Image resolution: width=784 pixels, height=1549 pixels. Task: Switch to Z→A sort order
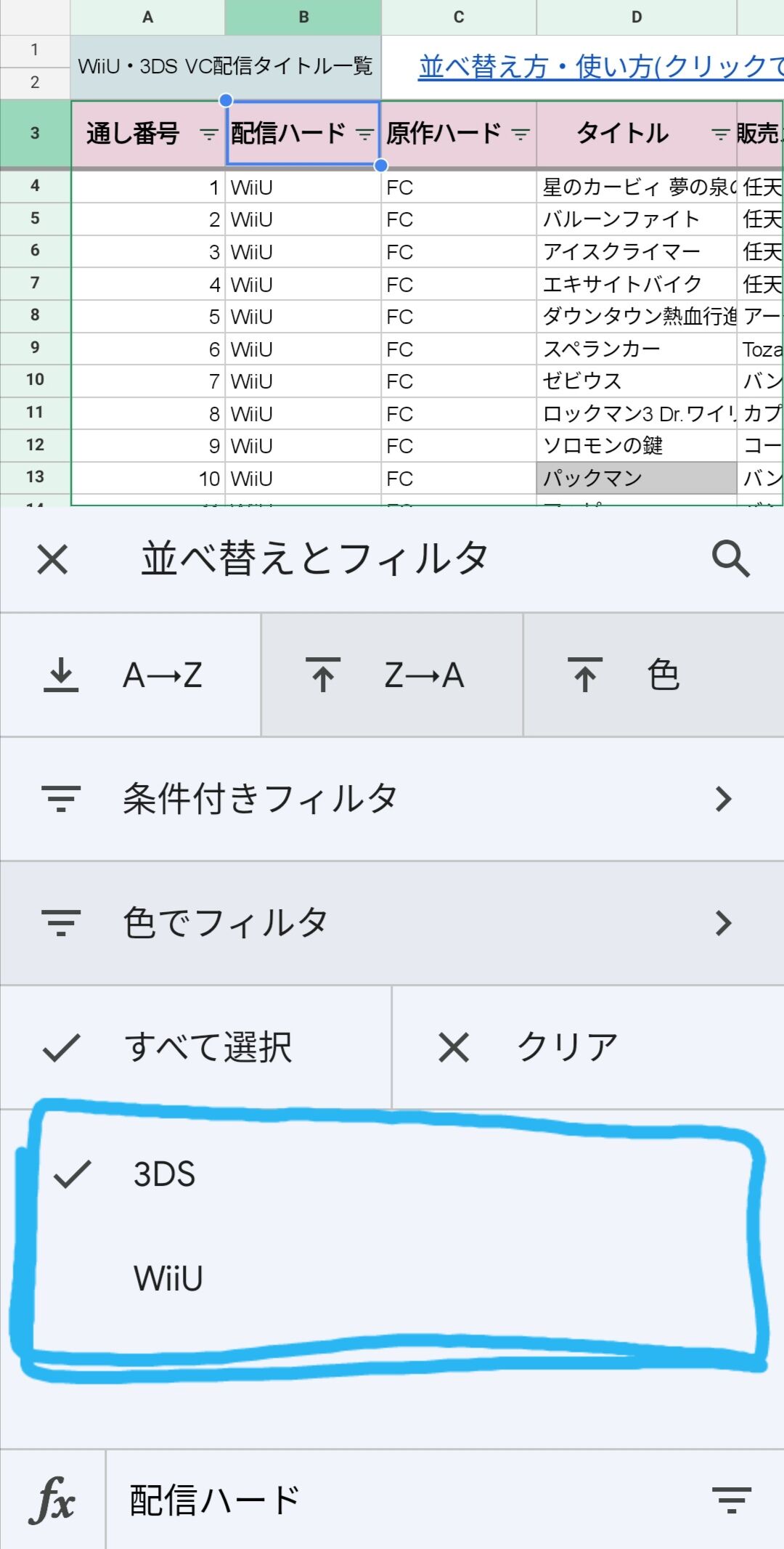pos(391,674)
